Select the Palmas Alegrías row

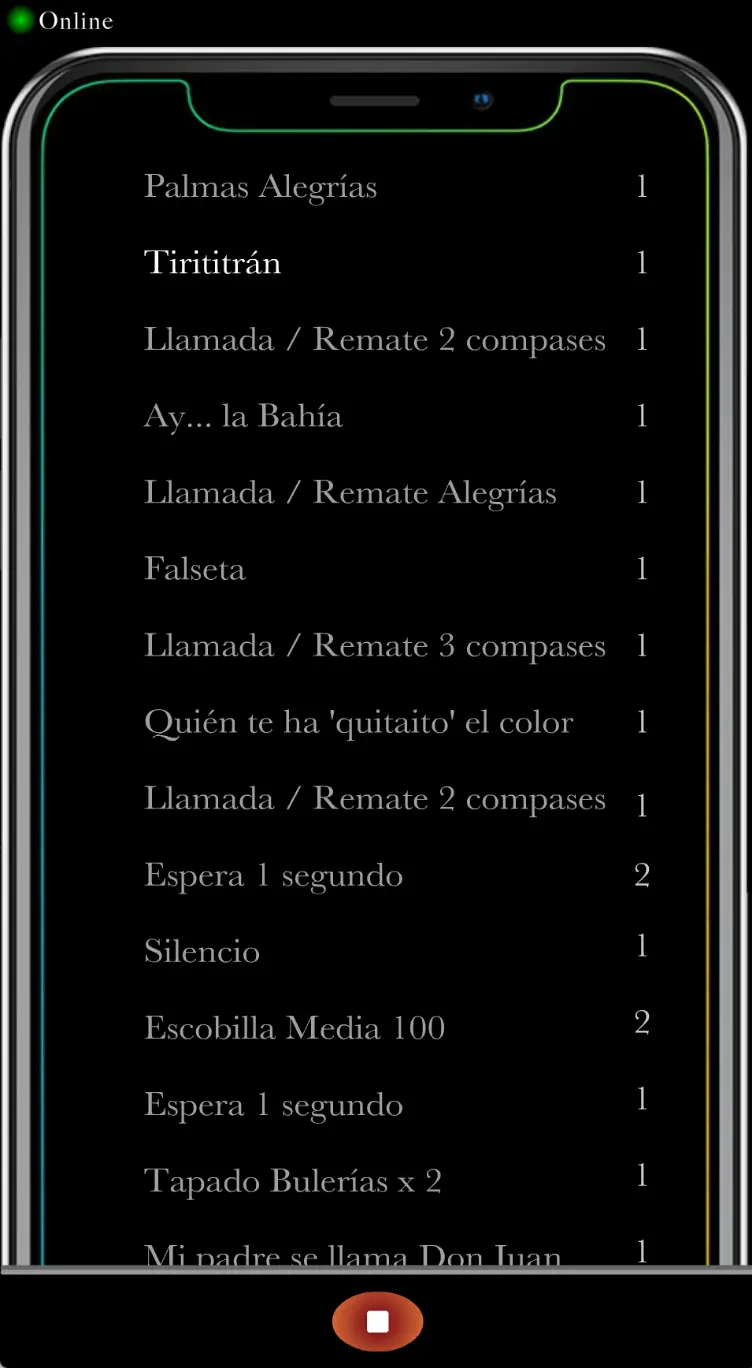click(x=261, y=187)
